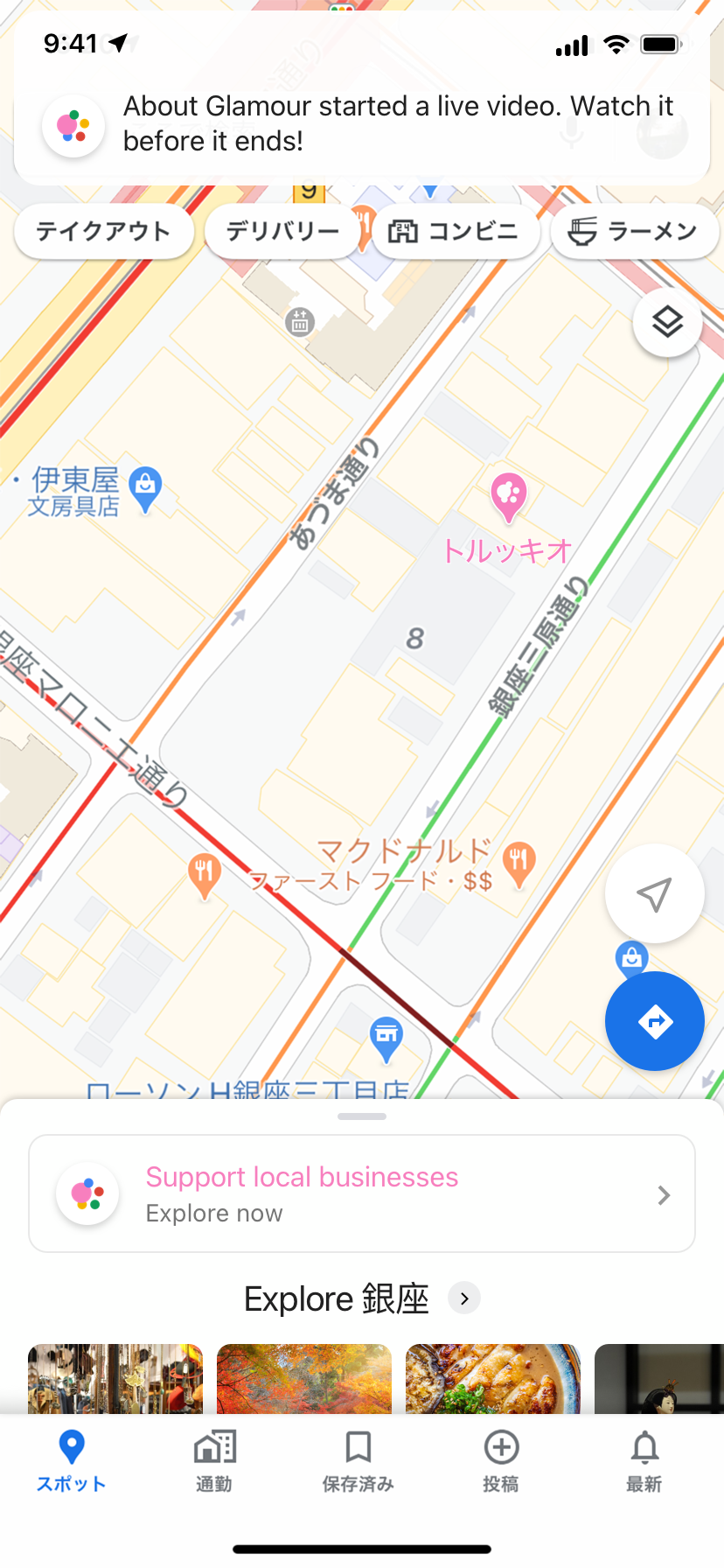
Task: Center map on my location
Action: (654, 893)
